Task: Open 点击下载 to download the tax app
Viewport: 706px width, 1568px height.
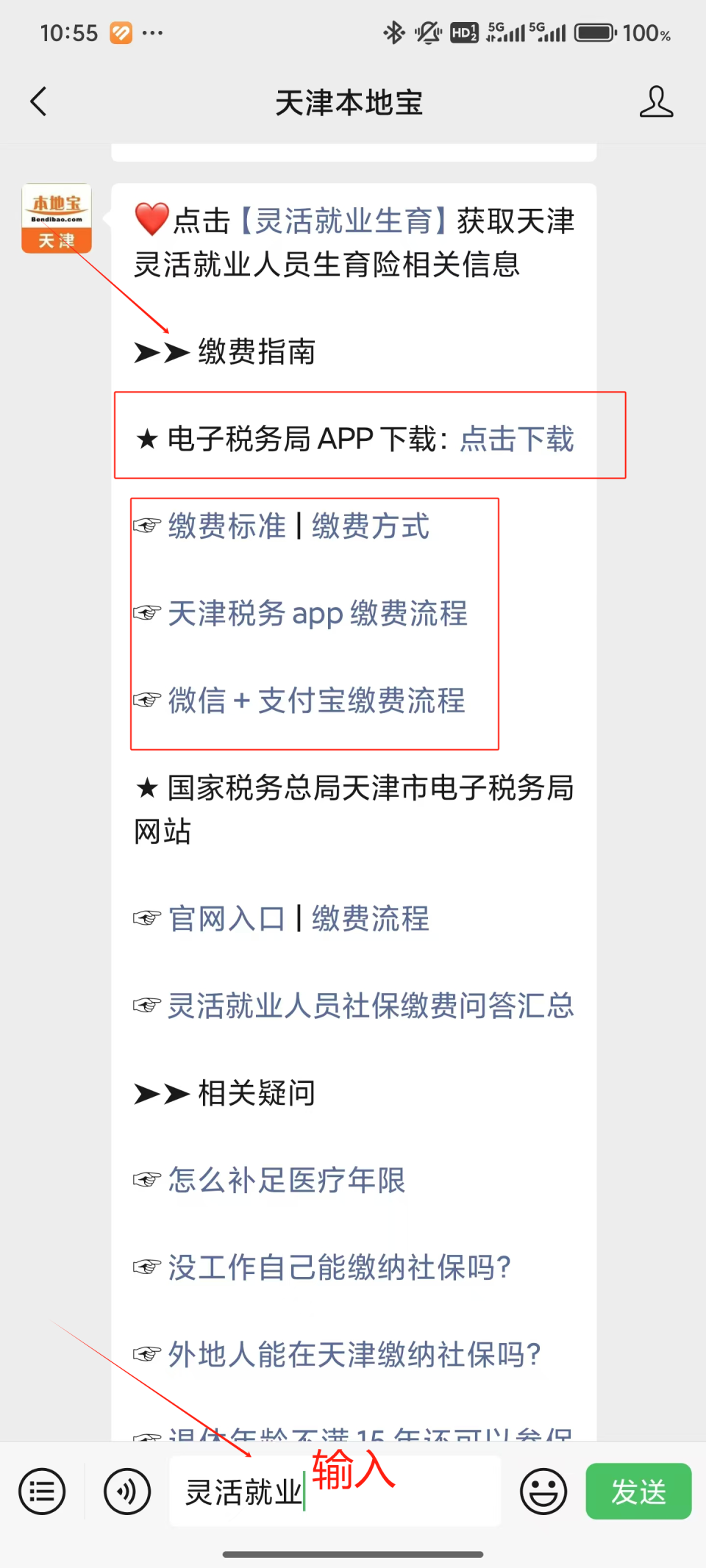Action: pos(517,440)
